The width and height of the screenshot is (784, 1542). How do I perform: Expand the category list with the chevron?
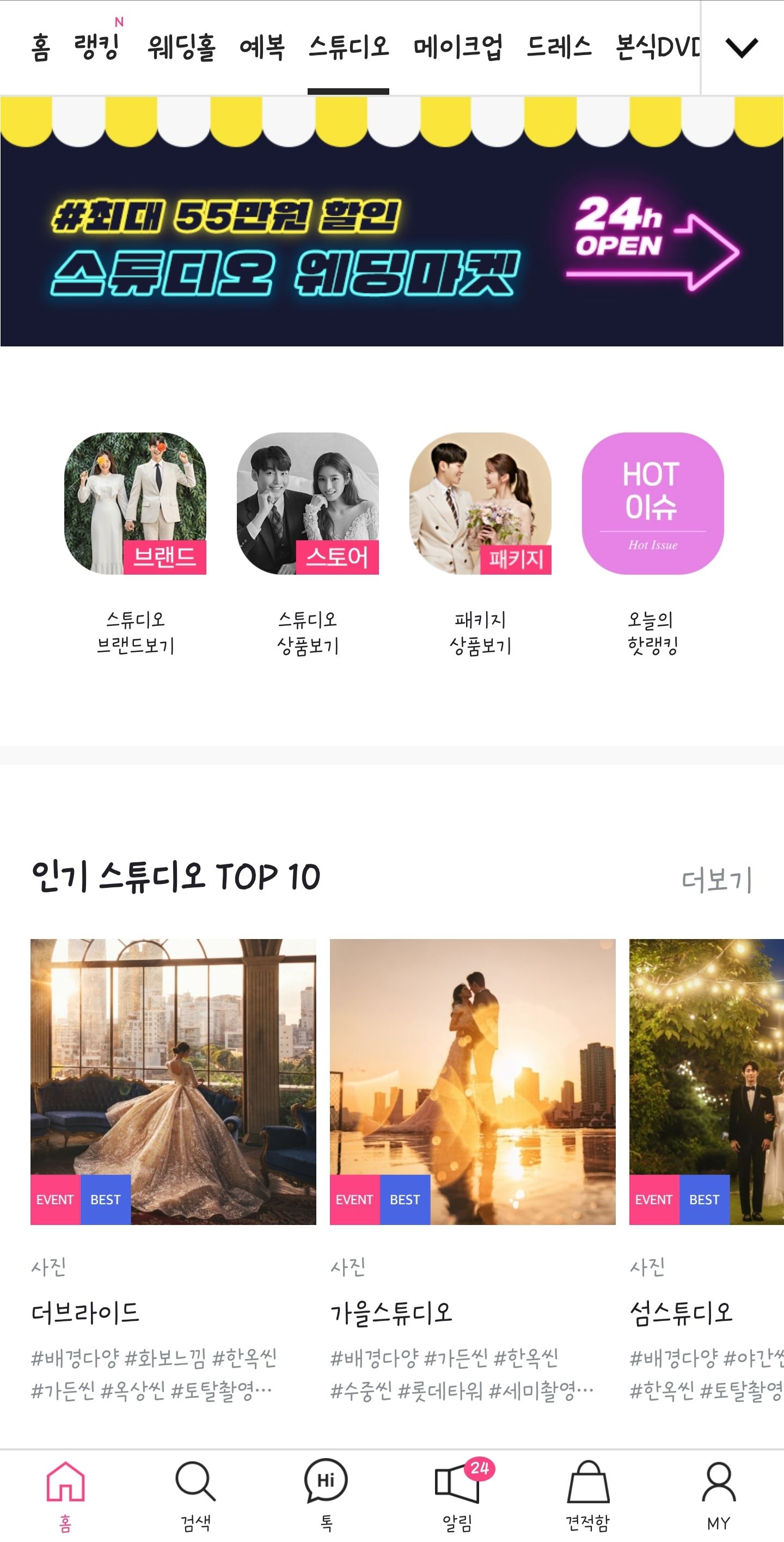(742, 48)
